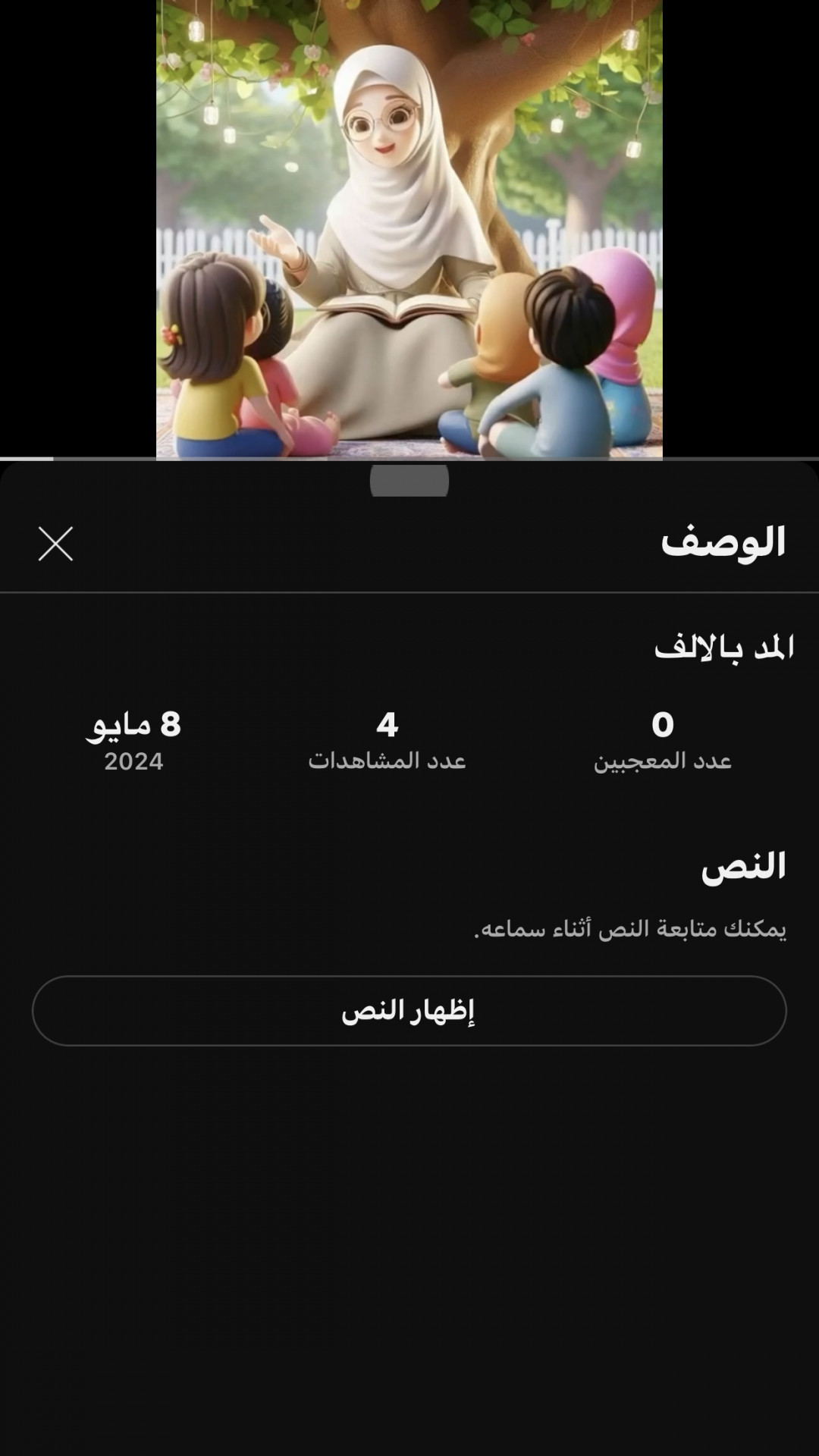The height and width of the screenshot is (1456, 819).
Task: Tap the sheet drag handle
Action: [x=409, y=482]
